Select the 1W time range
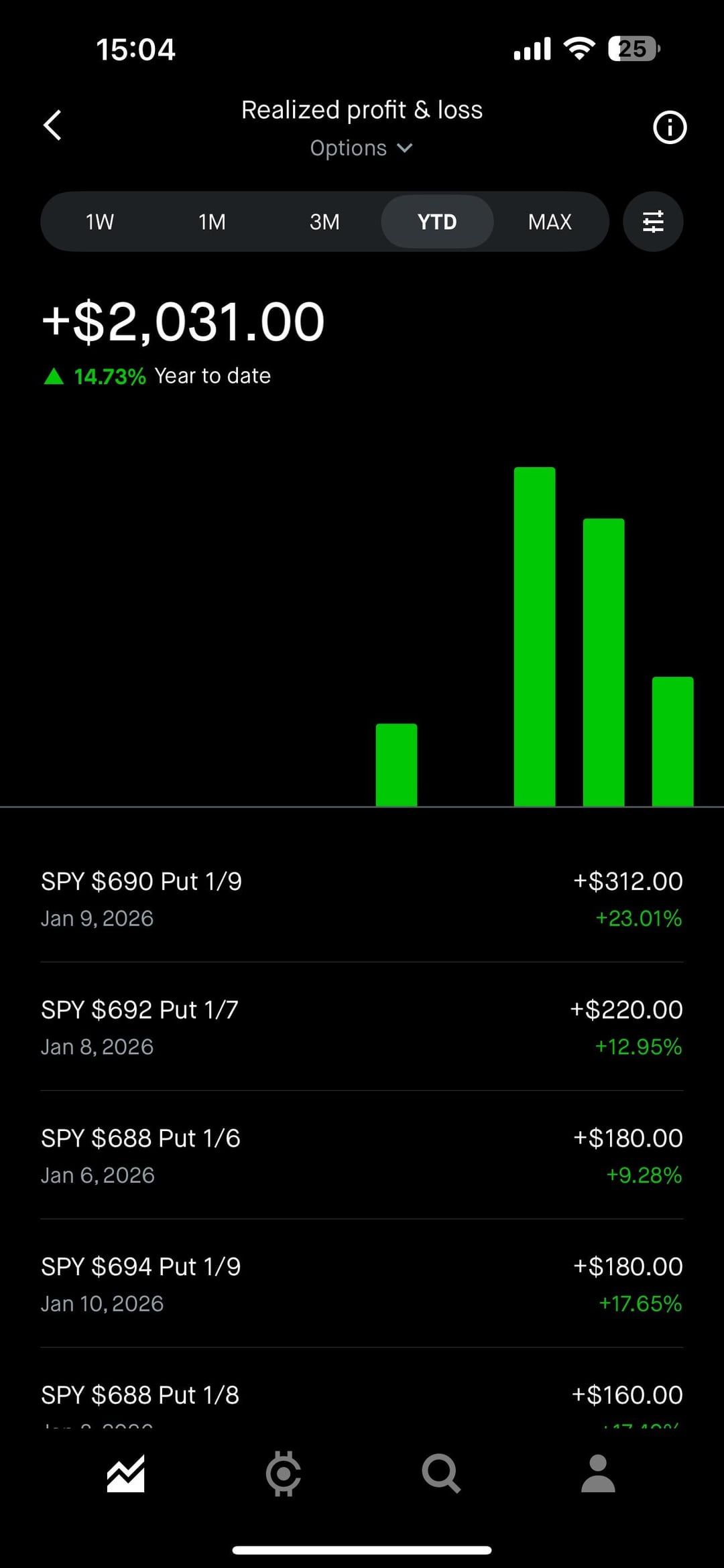 (100, 222)
